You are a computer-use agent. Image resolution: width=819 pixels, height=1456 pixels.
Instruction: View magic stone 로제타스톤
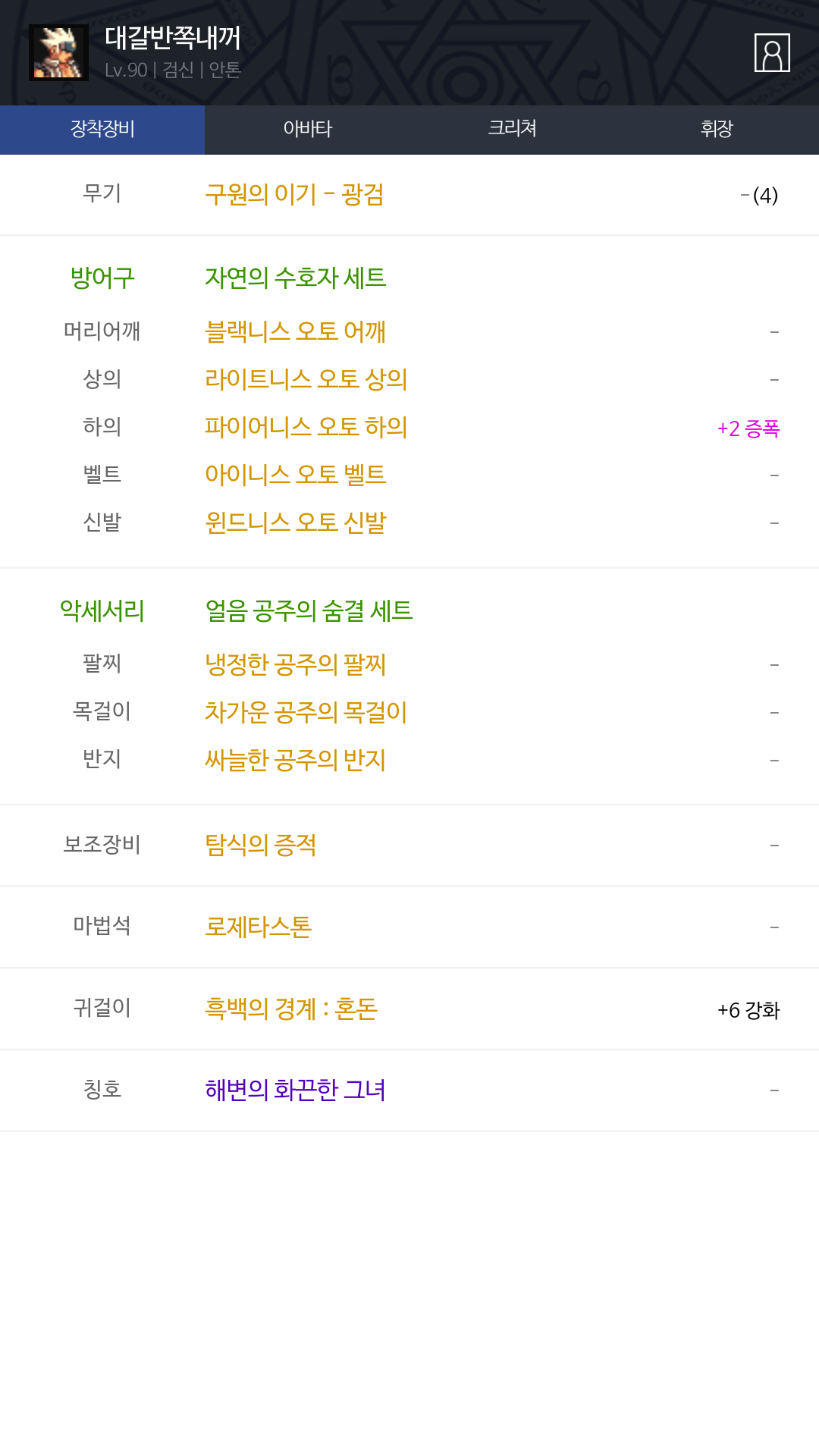pos(258,927)
